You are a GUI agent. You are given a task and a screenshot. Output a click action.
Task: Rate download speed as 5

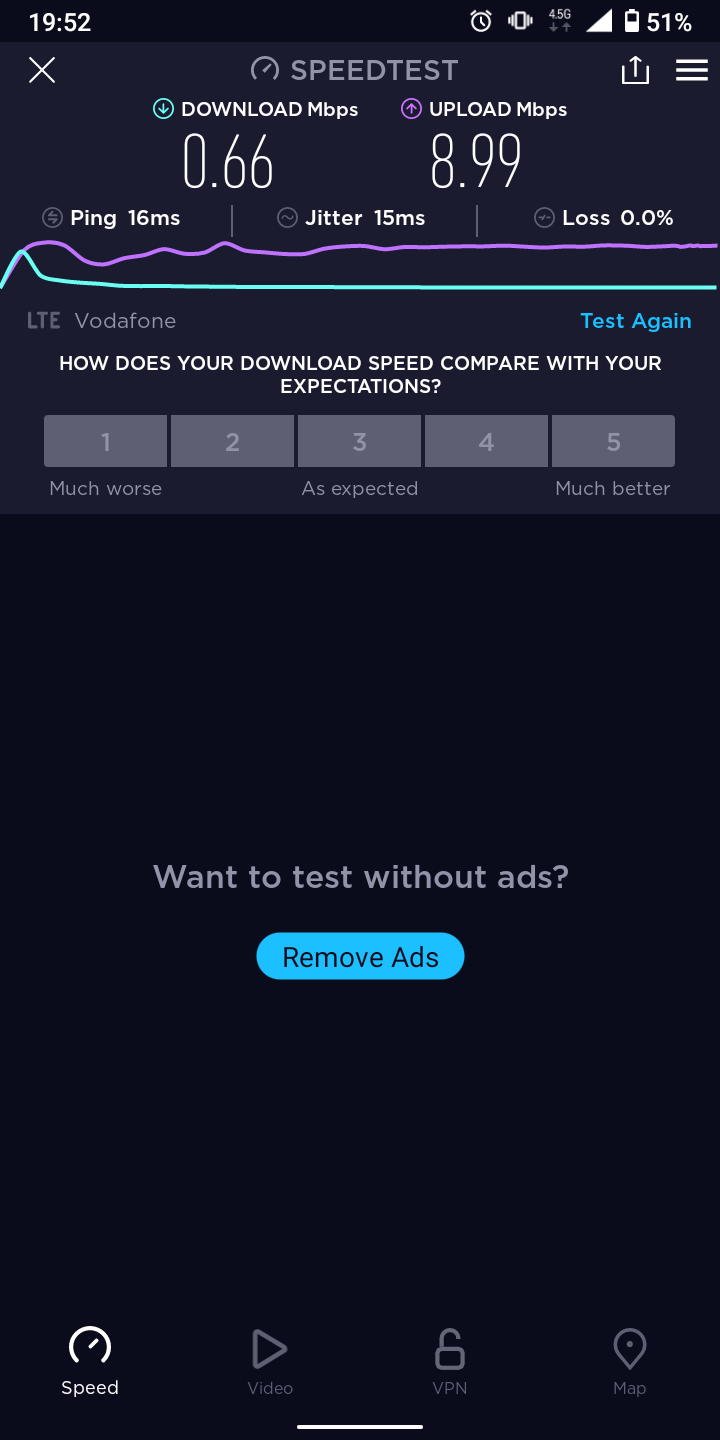tap(613, 441)
